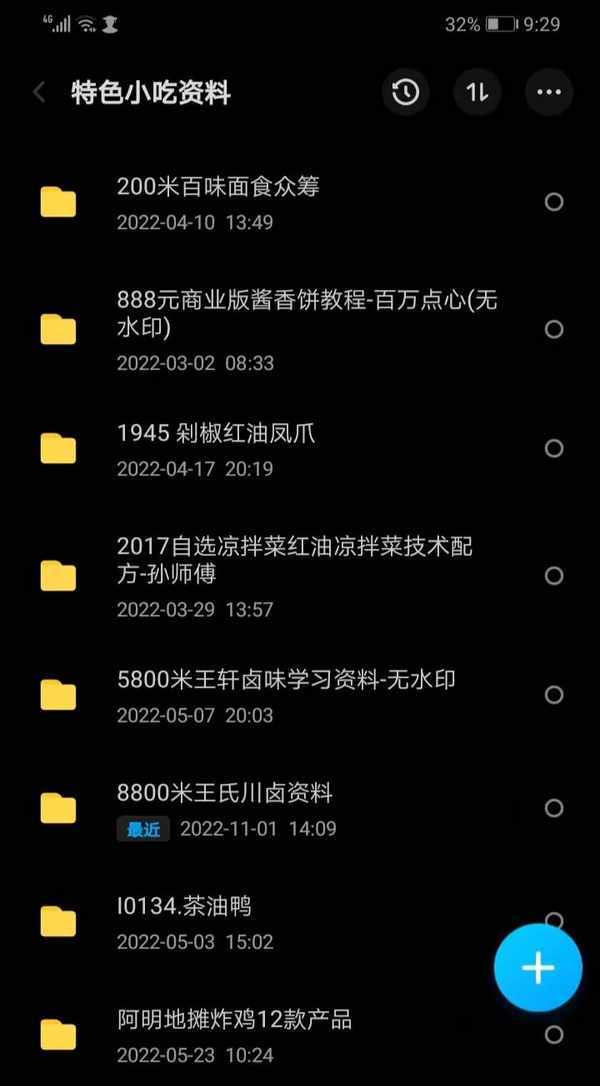The width and height of the screenshot is (600, 1086).
Task: Select the 5800米王轩卤味学习资料 folder circle
Action: tap(554, 695)
